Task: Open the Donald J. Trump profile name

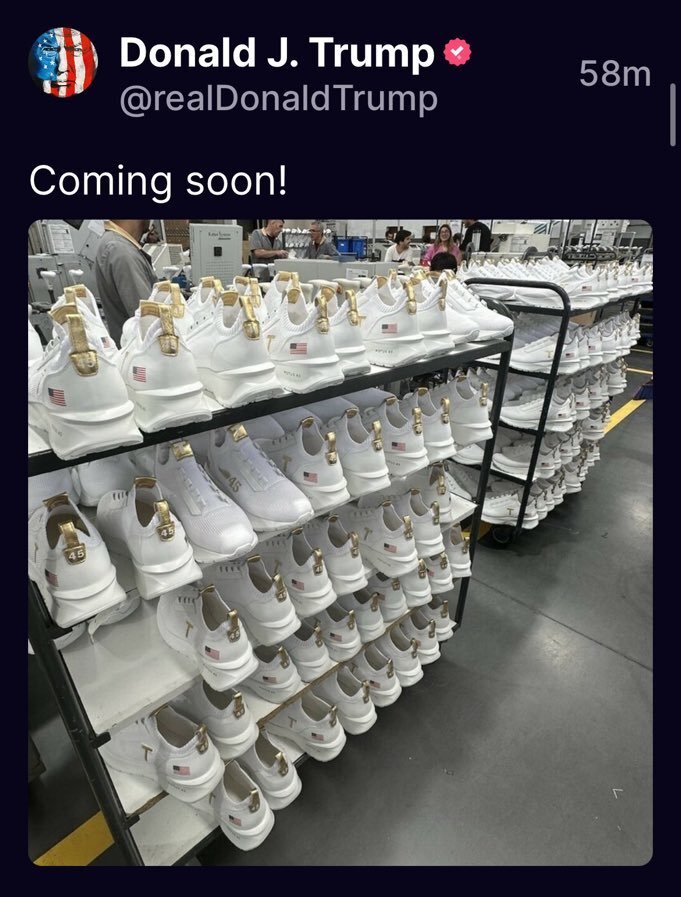Action: [x=276, y=53]
